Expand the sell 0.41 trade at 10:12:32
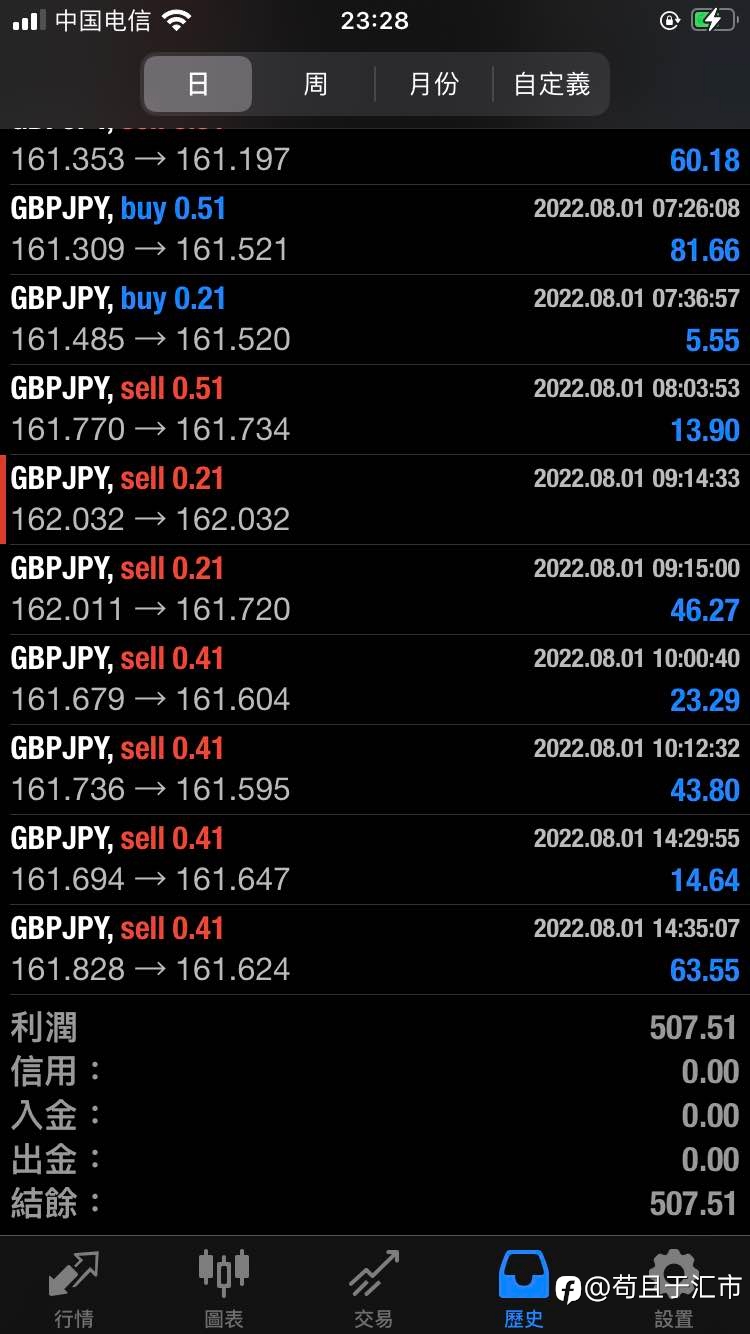The width and height of the screenshot is (750, 1334). pyautogui.click(x=375, y=770)
